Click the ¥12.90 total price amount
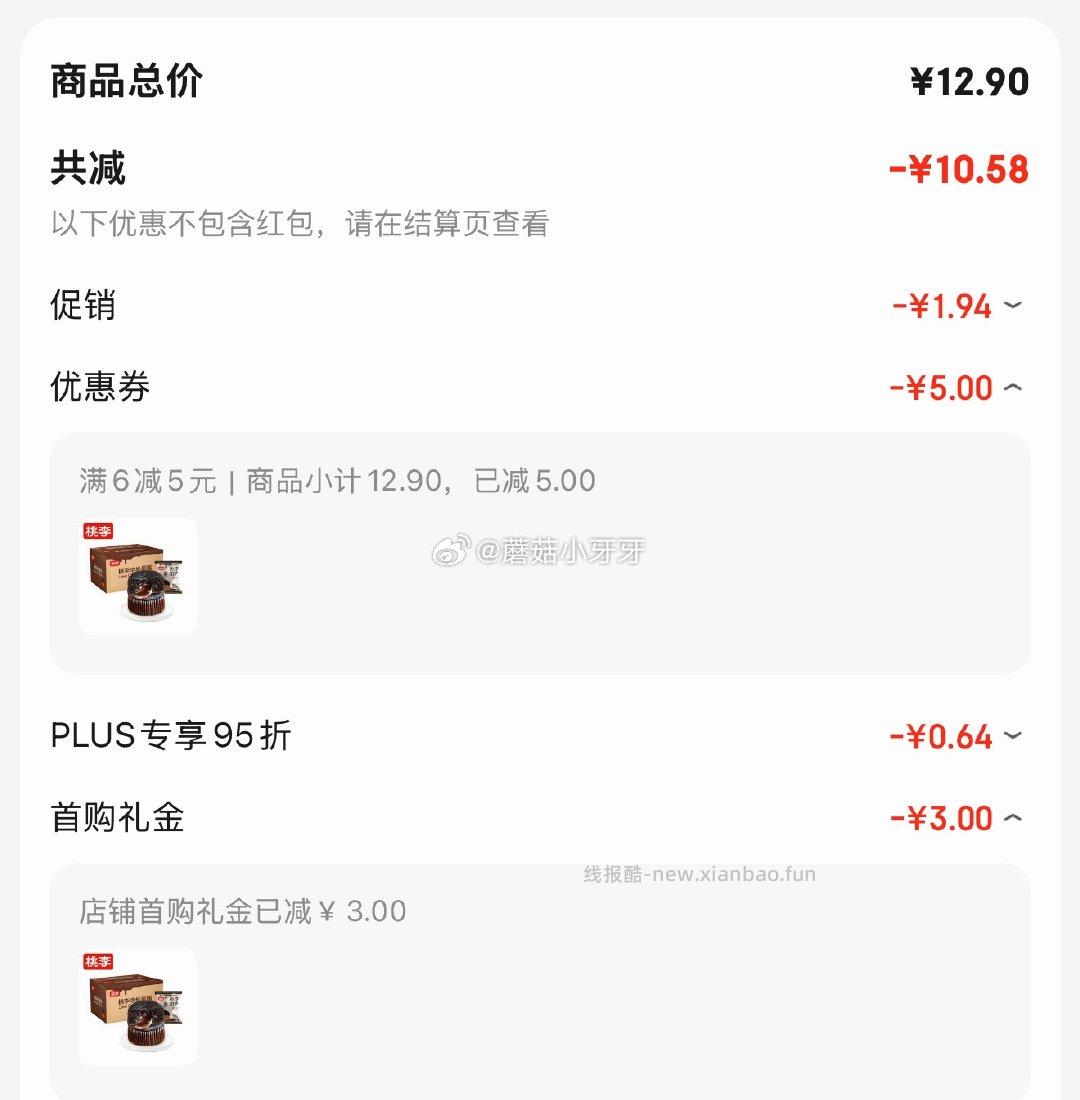This screenshot has height=1100, width=1080. pyautogui.click(x=970, y=80)
